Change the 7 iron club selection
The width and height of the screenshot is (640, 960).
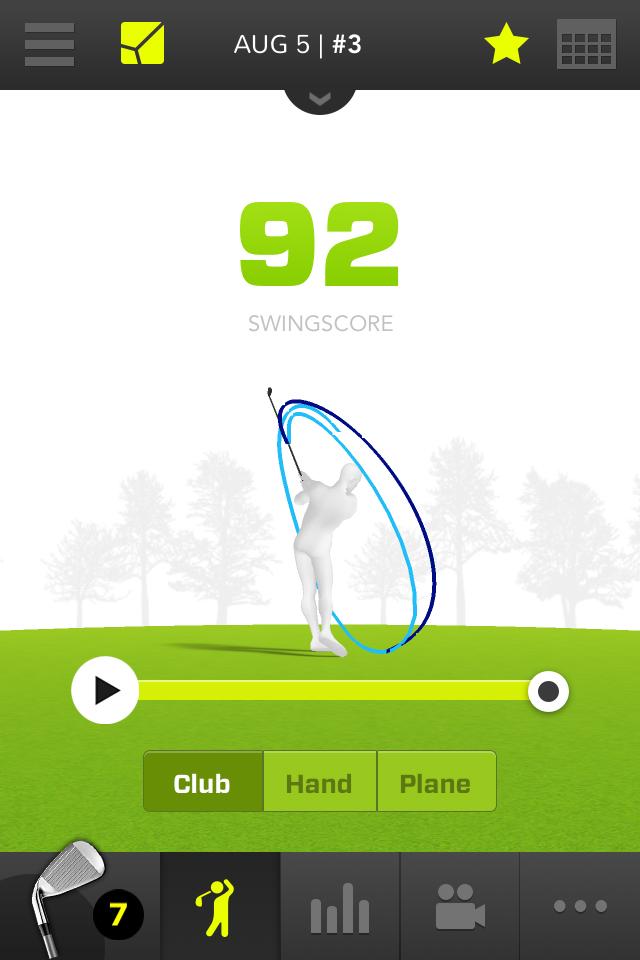tap(80, 905)
